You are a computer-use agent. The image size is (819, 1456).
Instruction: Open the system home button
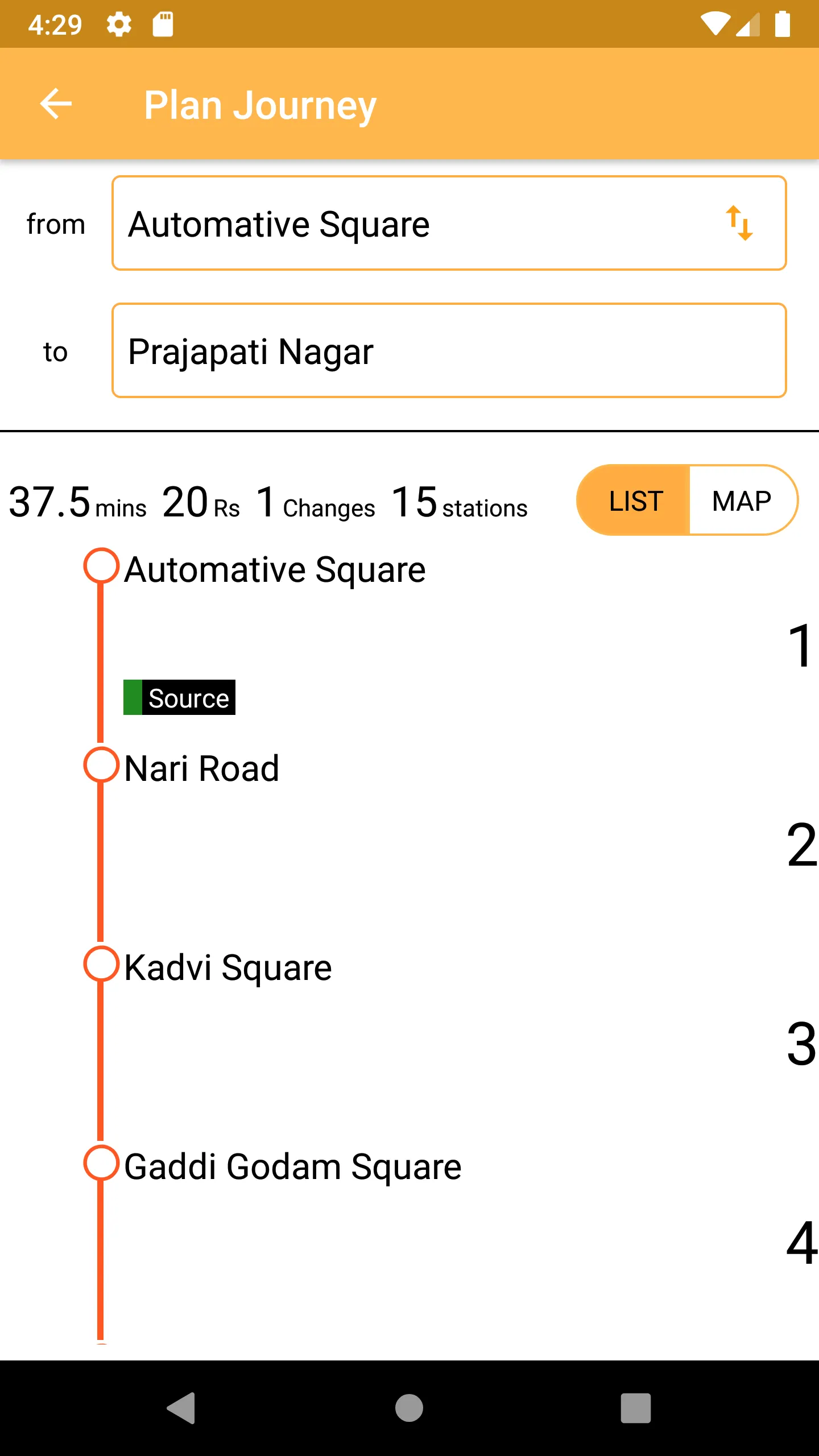click(409, 1408)
